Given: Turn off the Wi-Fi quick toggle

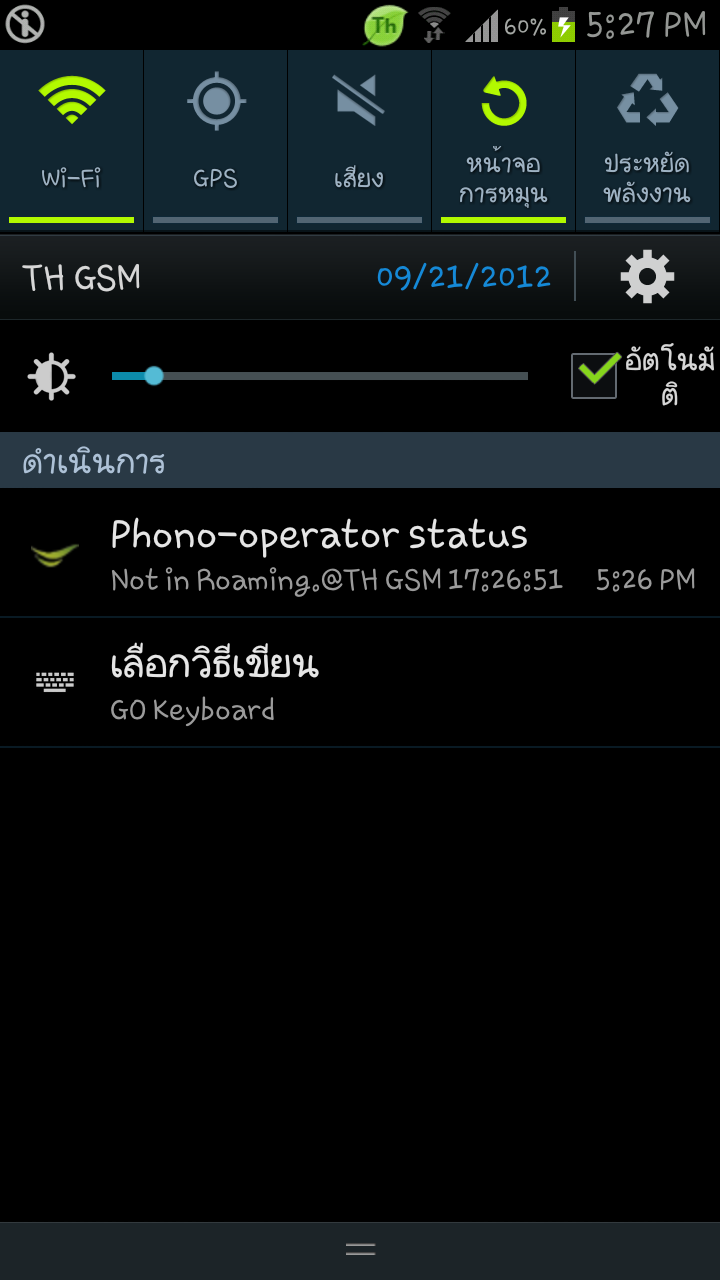Looking at the screenshot, I should point(72,141).
